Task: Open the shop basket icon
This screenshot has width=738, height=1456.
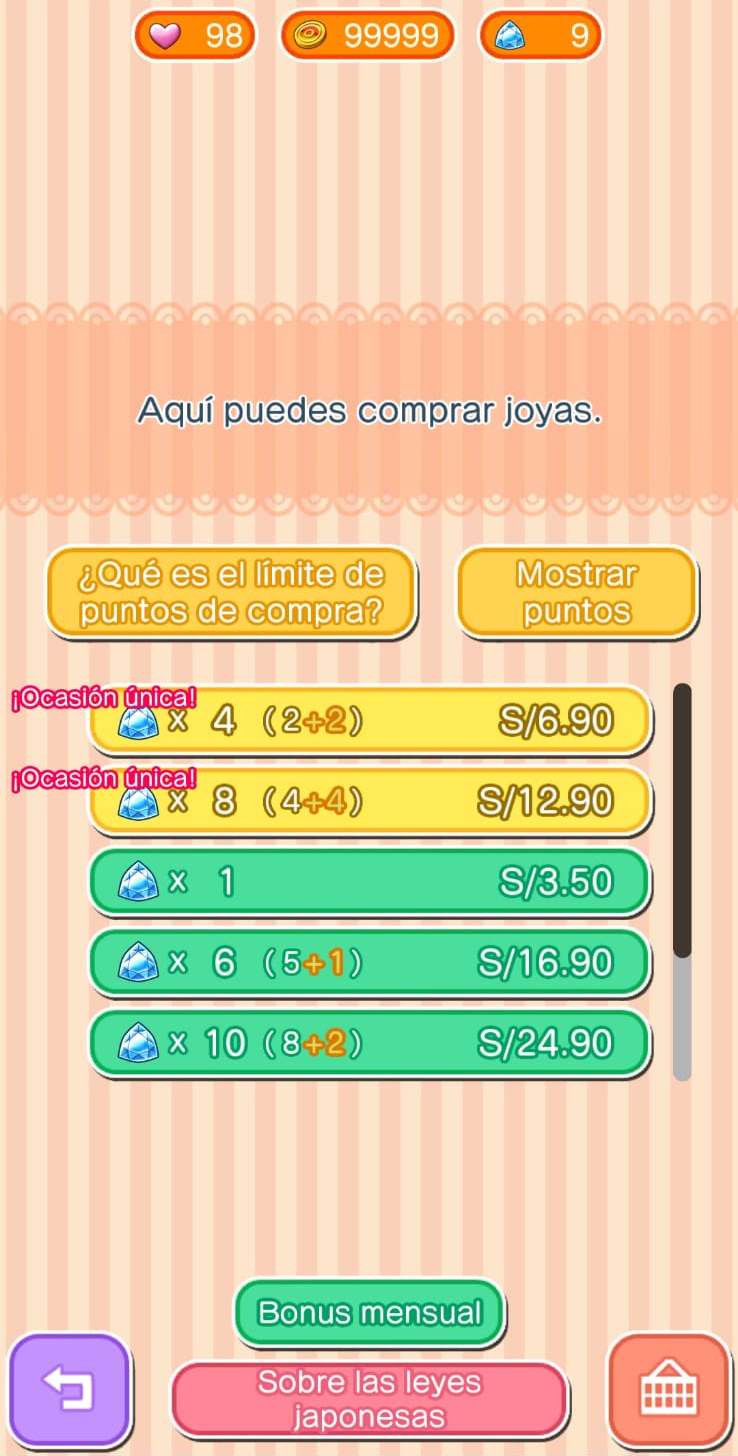Action: [668, 1388]
